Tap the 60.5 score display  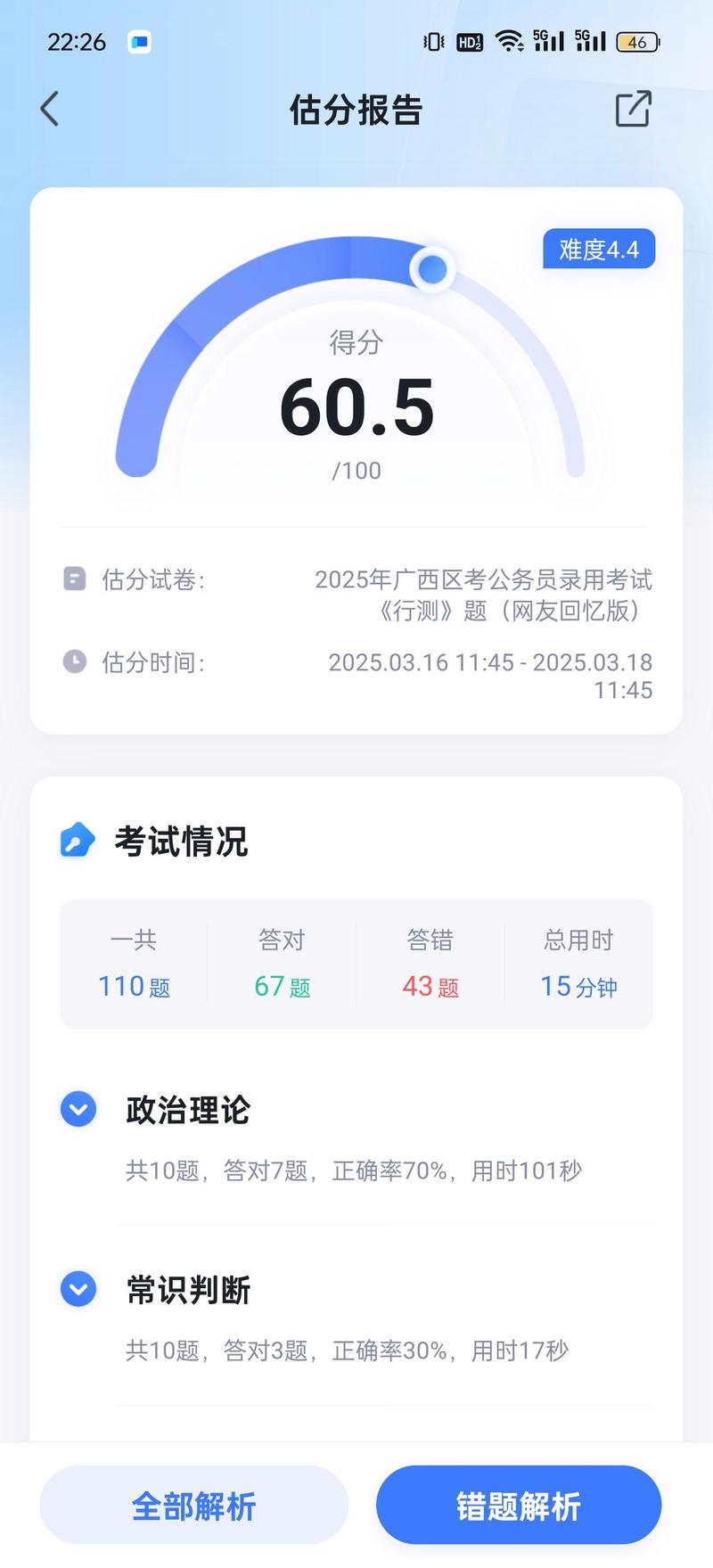356,408
